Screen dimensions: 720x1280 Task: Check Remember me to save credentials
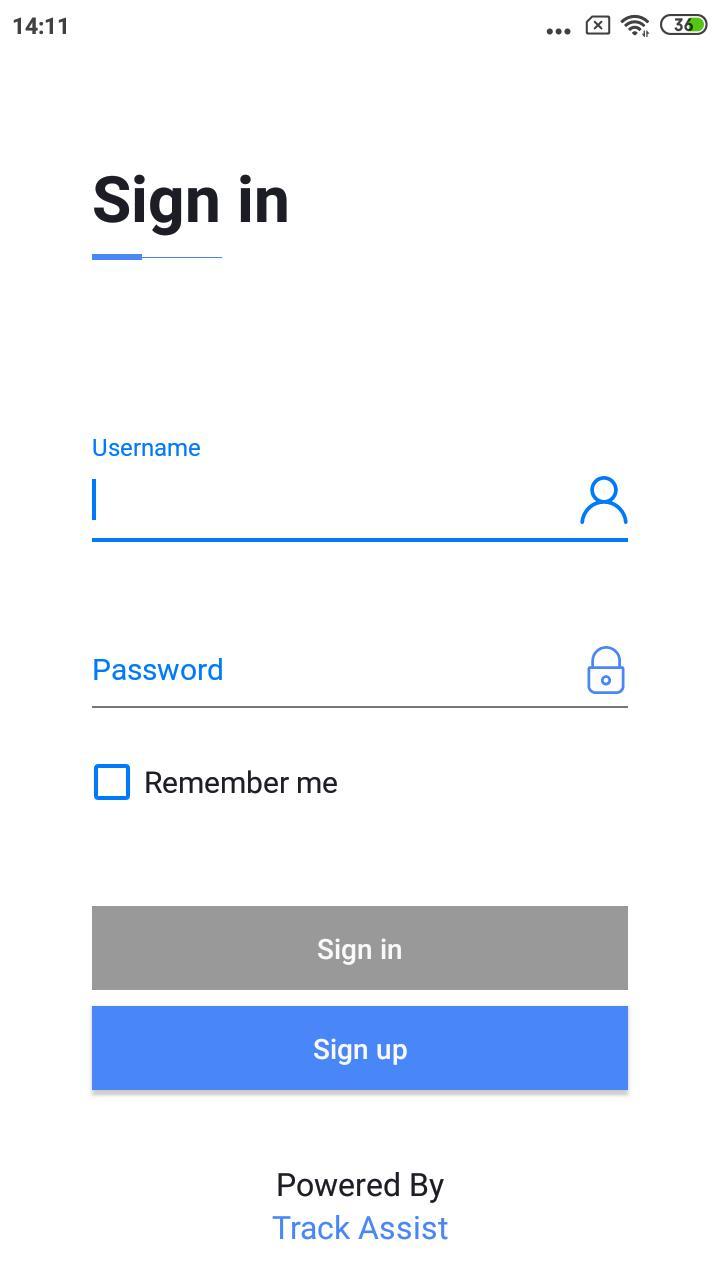(x=111, y=782)
